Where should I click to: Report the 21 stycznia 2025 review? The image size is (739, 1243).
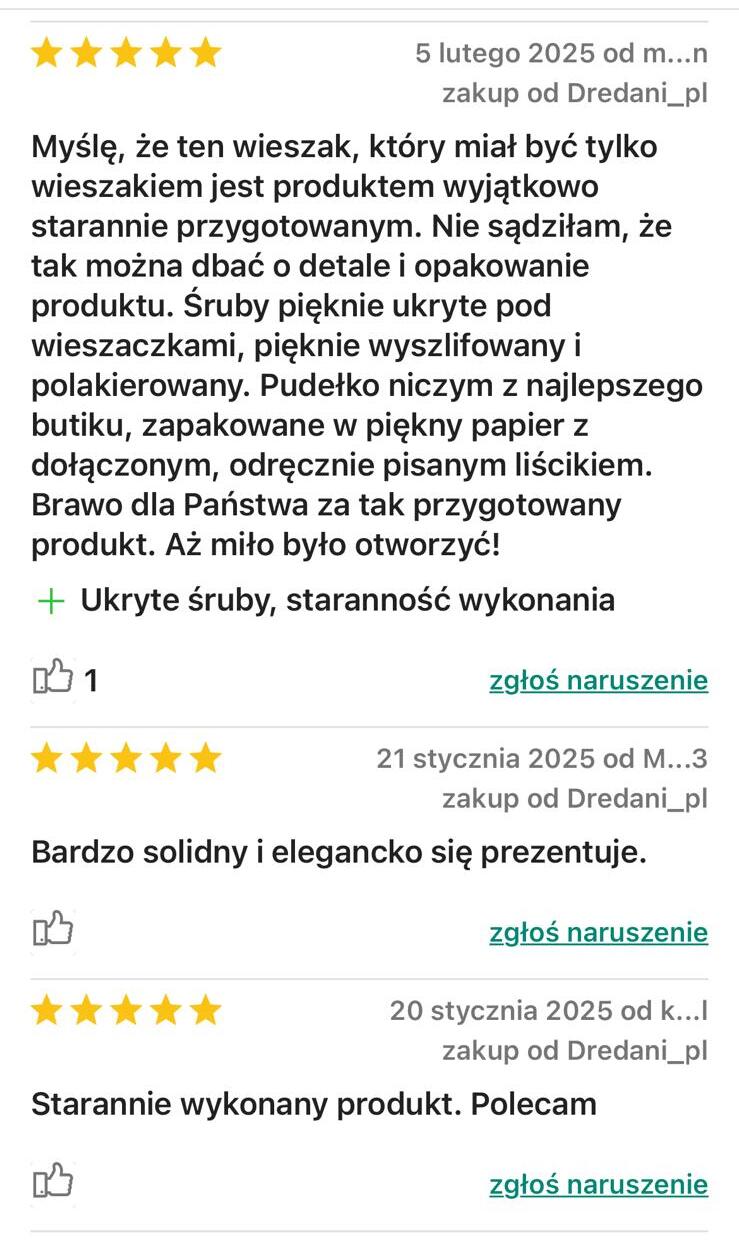[598, 933]
